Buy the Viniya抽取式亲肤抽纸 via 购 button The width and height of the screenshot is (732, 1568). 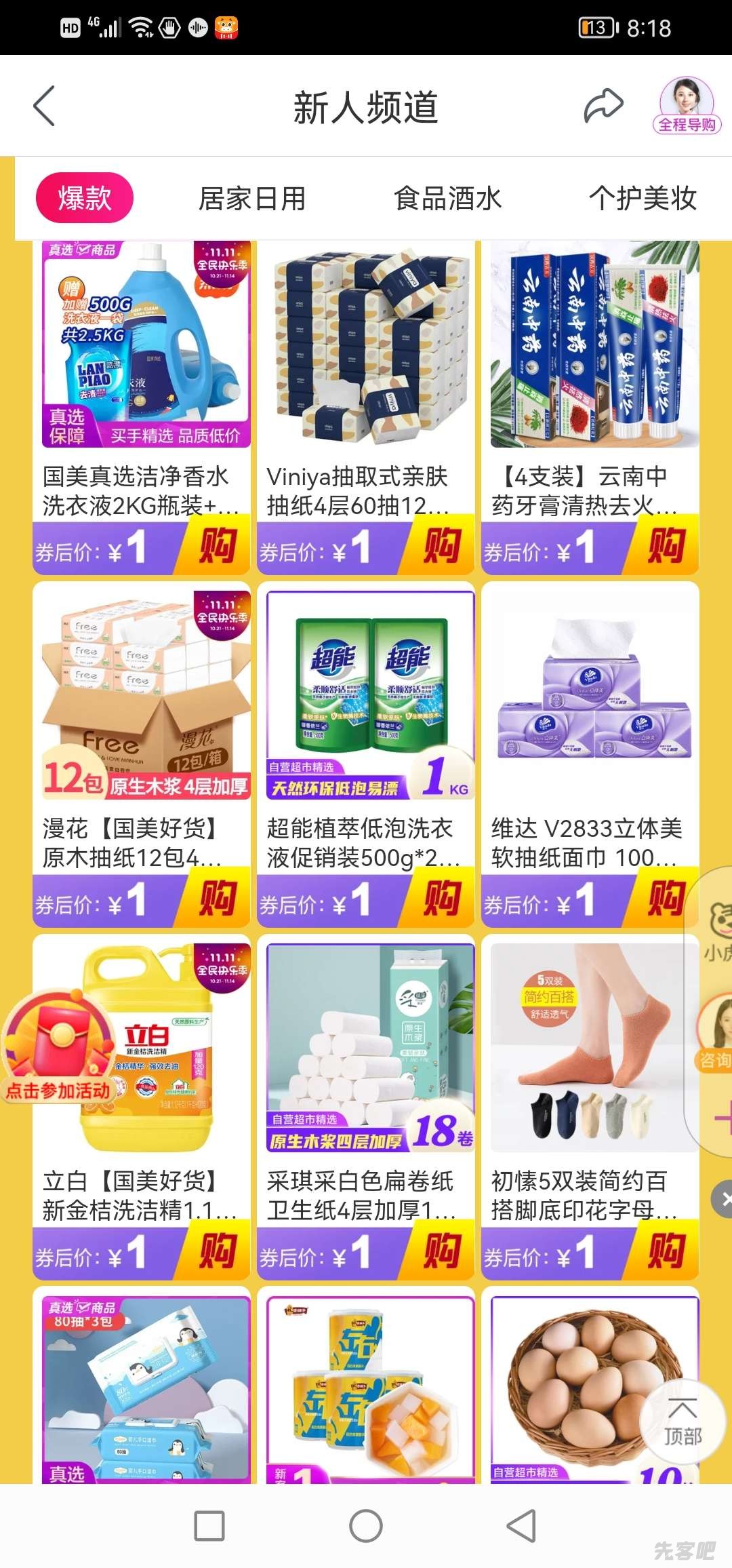441,545
